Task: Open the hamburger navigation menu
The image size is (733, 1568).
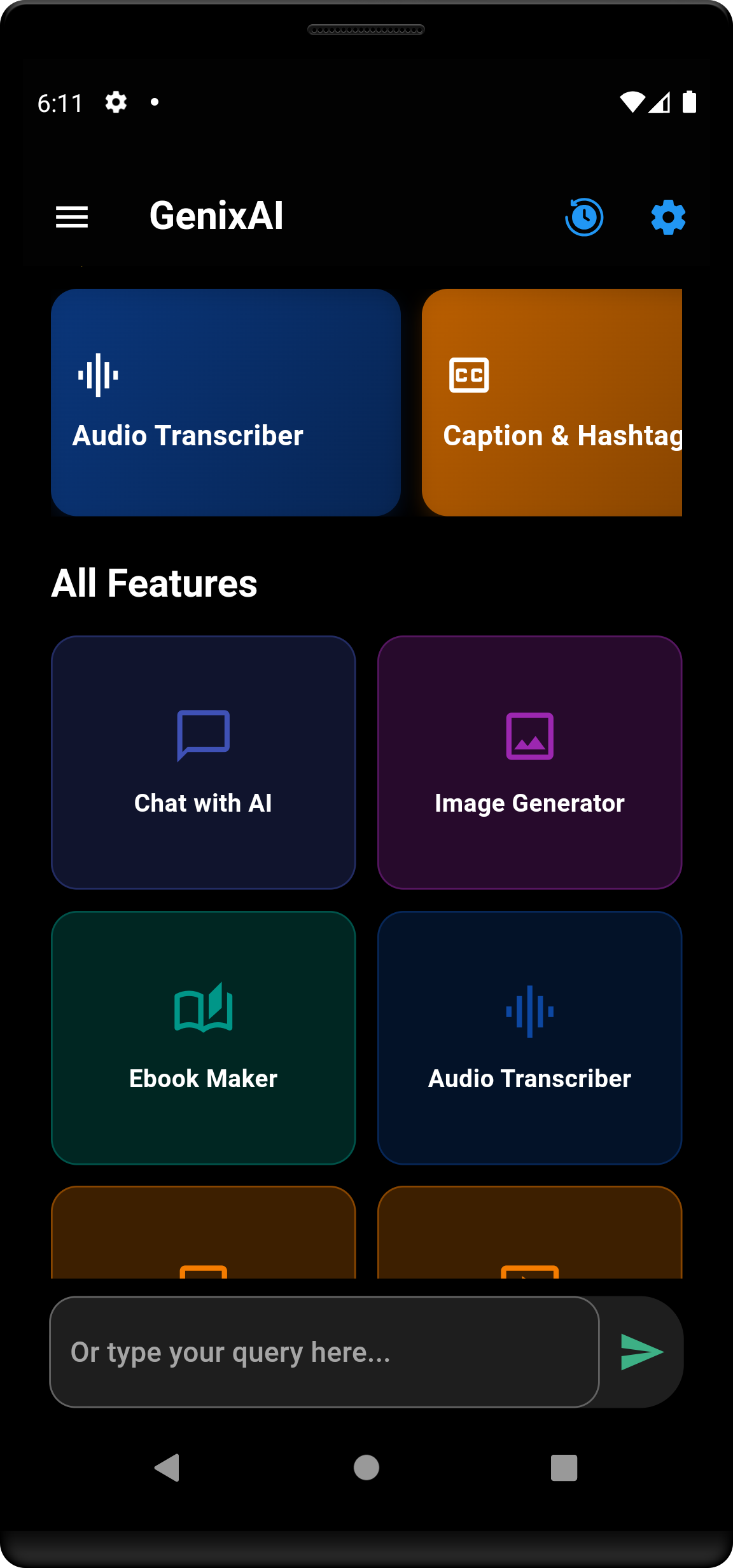Action: [x=72, y=217]
